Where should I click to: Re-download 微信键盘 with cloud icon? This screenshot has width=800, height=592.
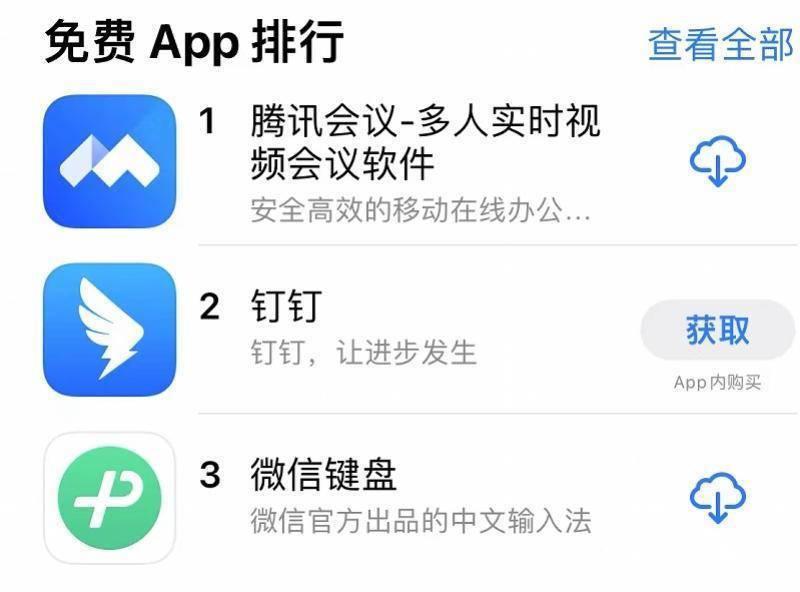point(718,497)
